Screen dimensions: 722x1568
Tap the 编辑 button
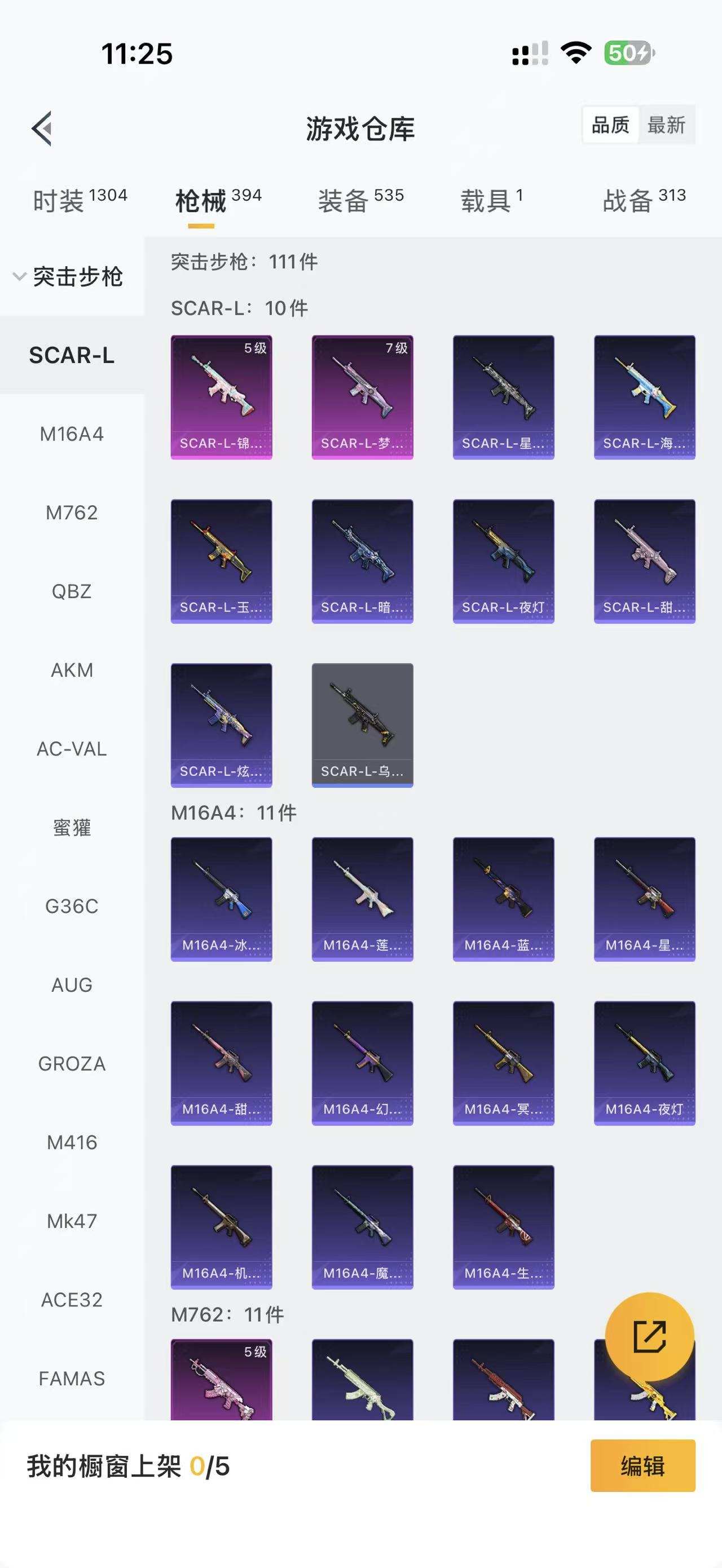[x=642, y=1465]
